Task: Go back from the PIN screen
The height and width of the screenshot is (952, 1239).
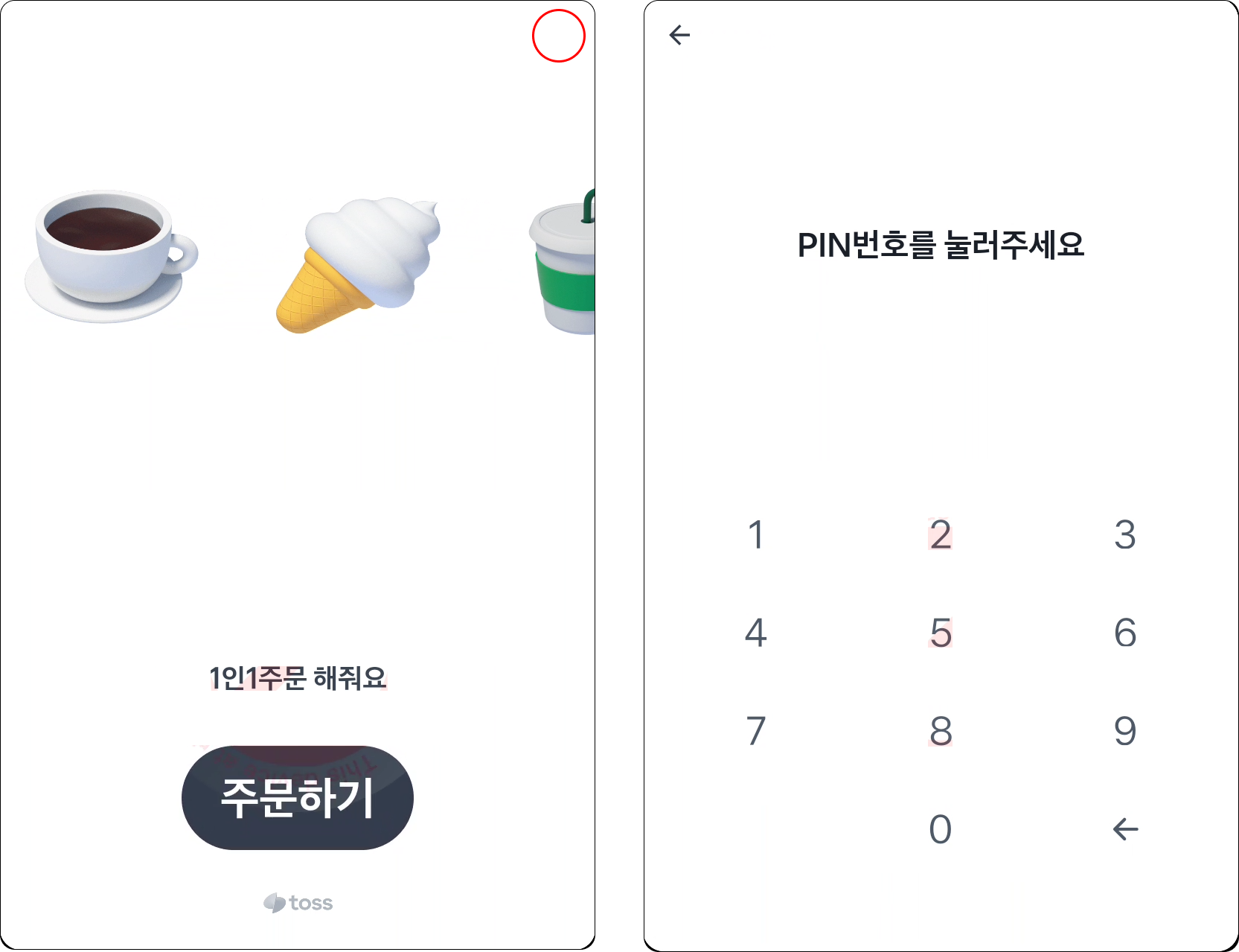Action: pos(679,35)
